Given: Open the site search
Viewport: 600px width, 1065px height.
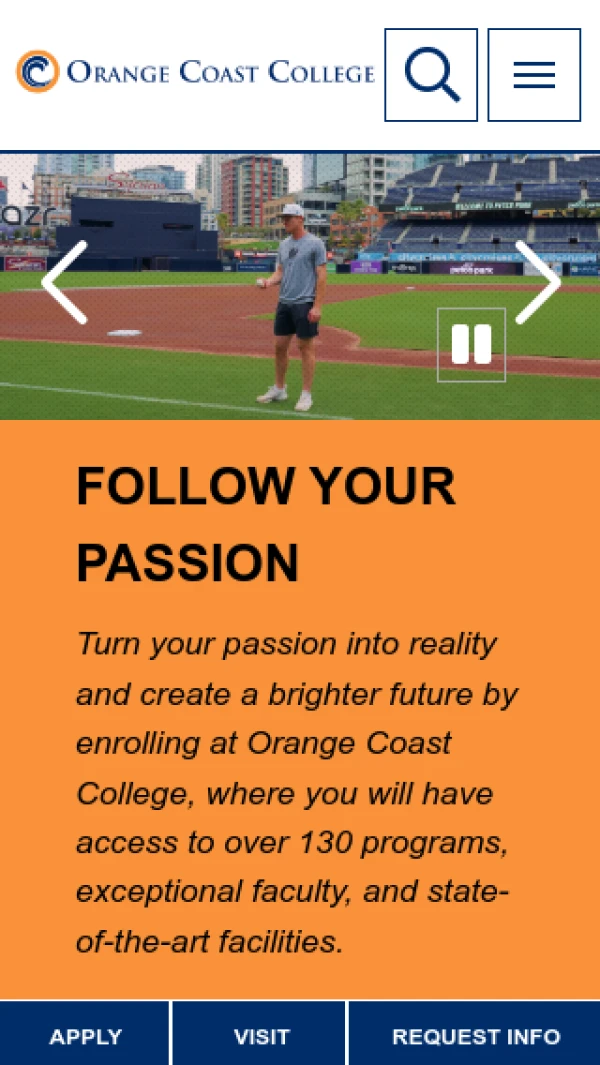Looking at the screenshot, I should (x=431, y=75).
